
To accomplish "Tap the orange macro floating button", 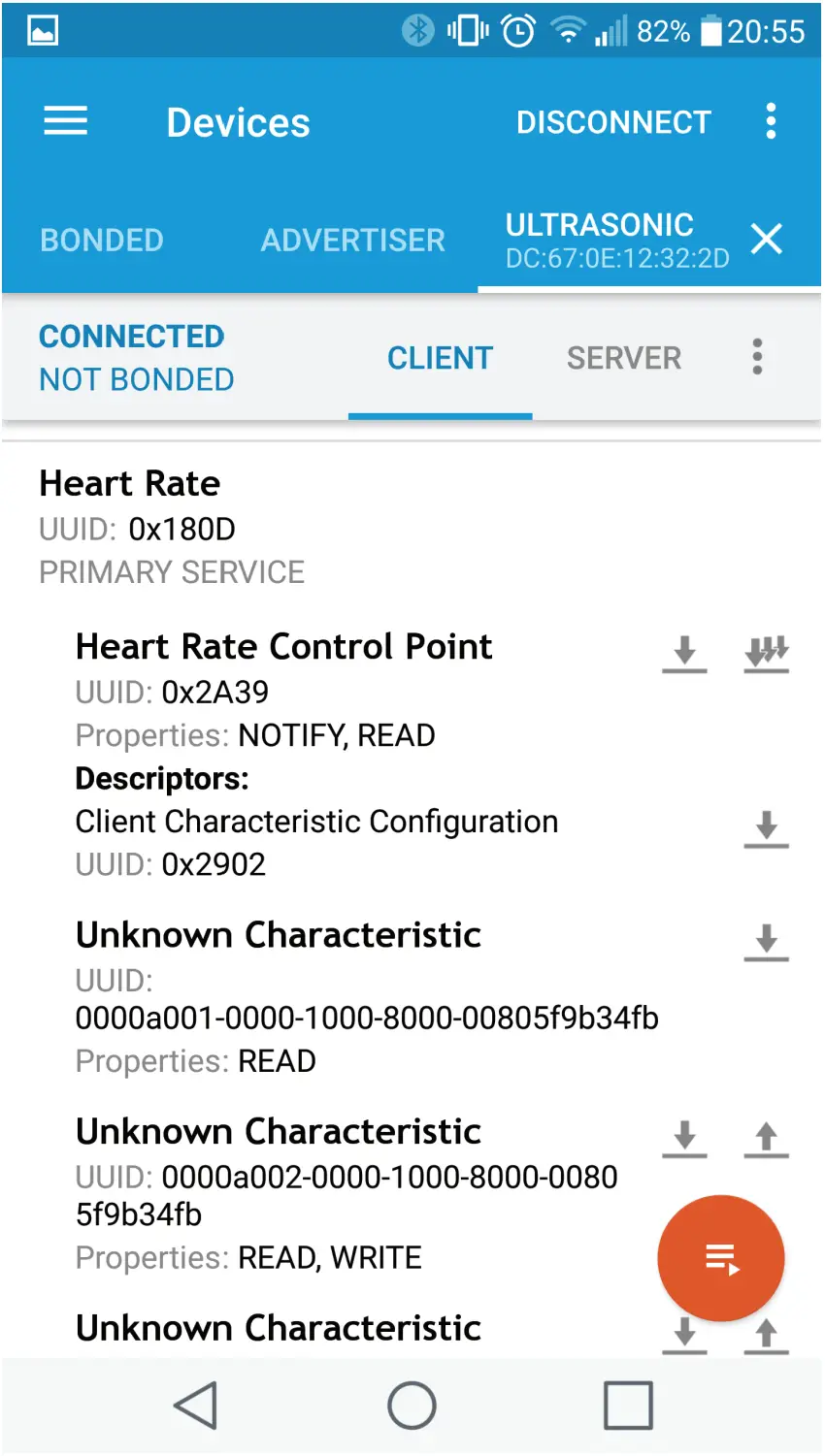I will pyautogui.click(x=721, y=1258).
